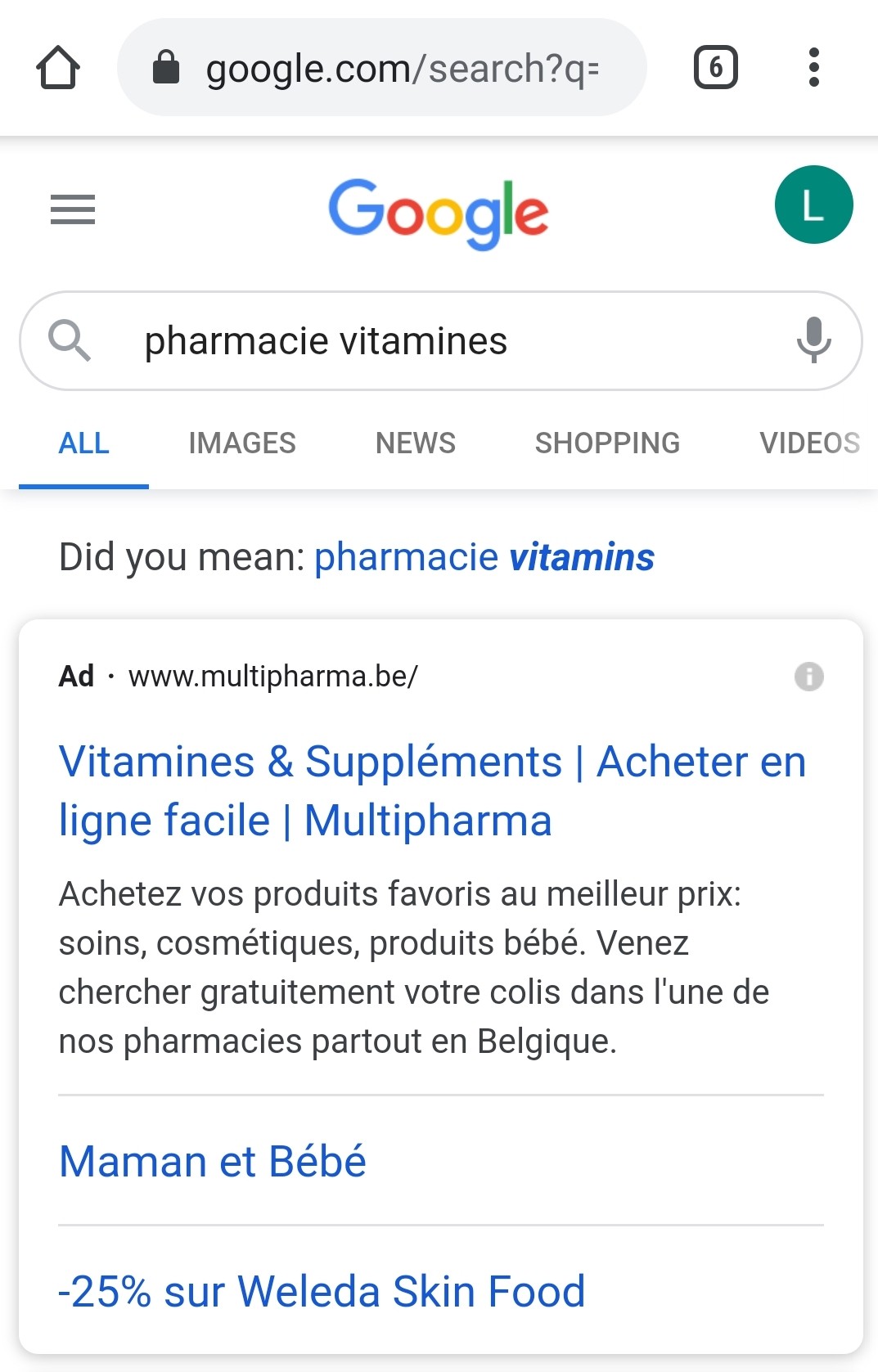Screen dimensions: 878x1372
Task: Open the browser tab switcher showing 6 tabs
Action: click(715, 67)
